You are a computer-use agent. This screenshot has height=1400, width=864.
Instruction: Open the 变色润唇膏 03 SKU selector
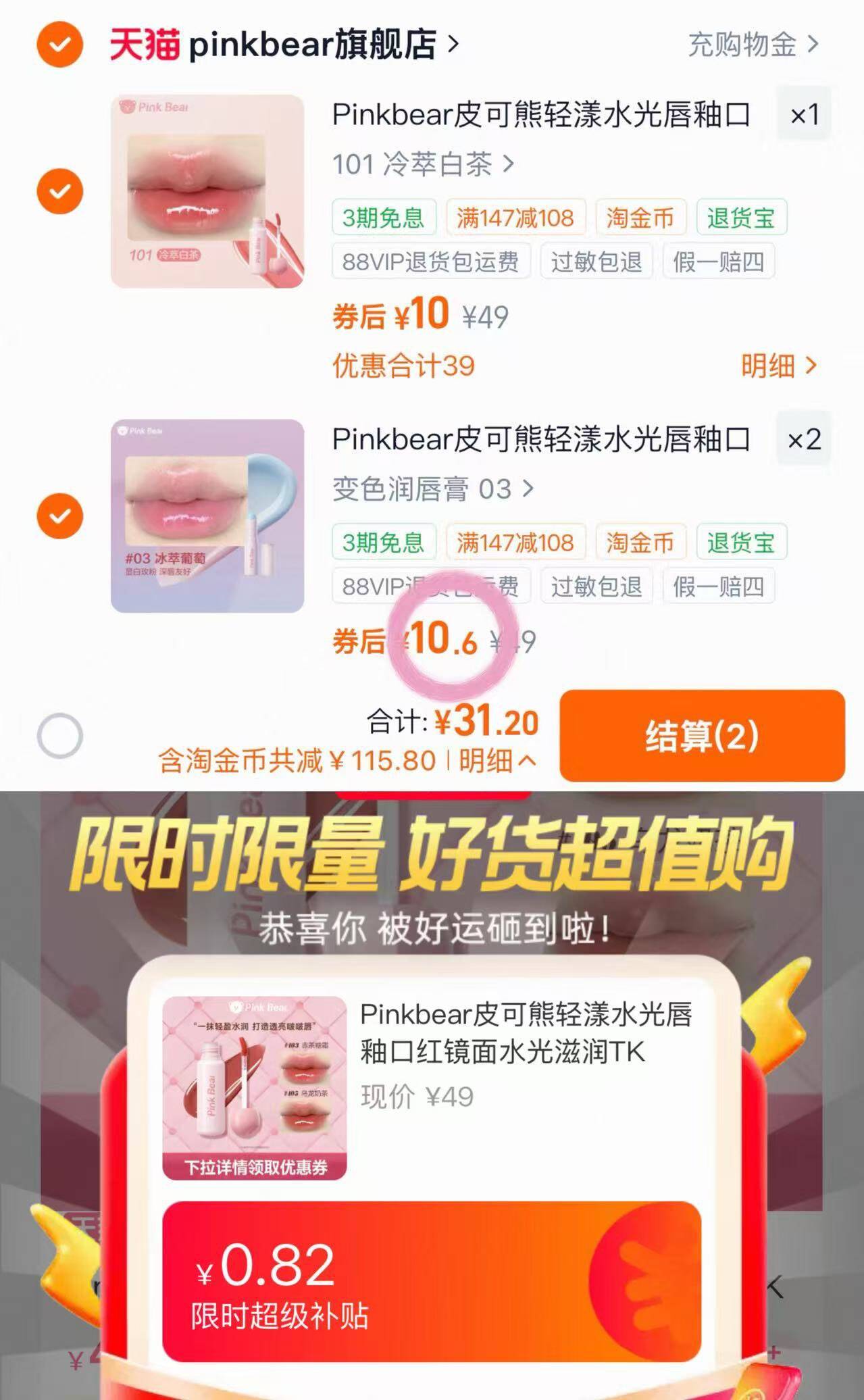432,488
